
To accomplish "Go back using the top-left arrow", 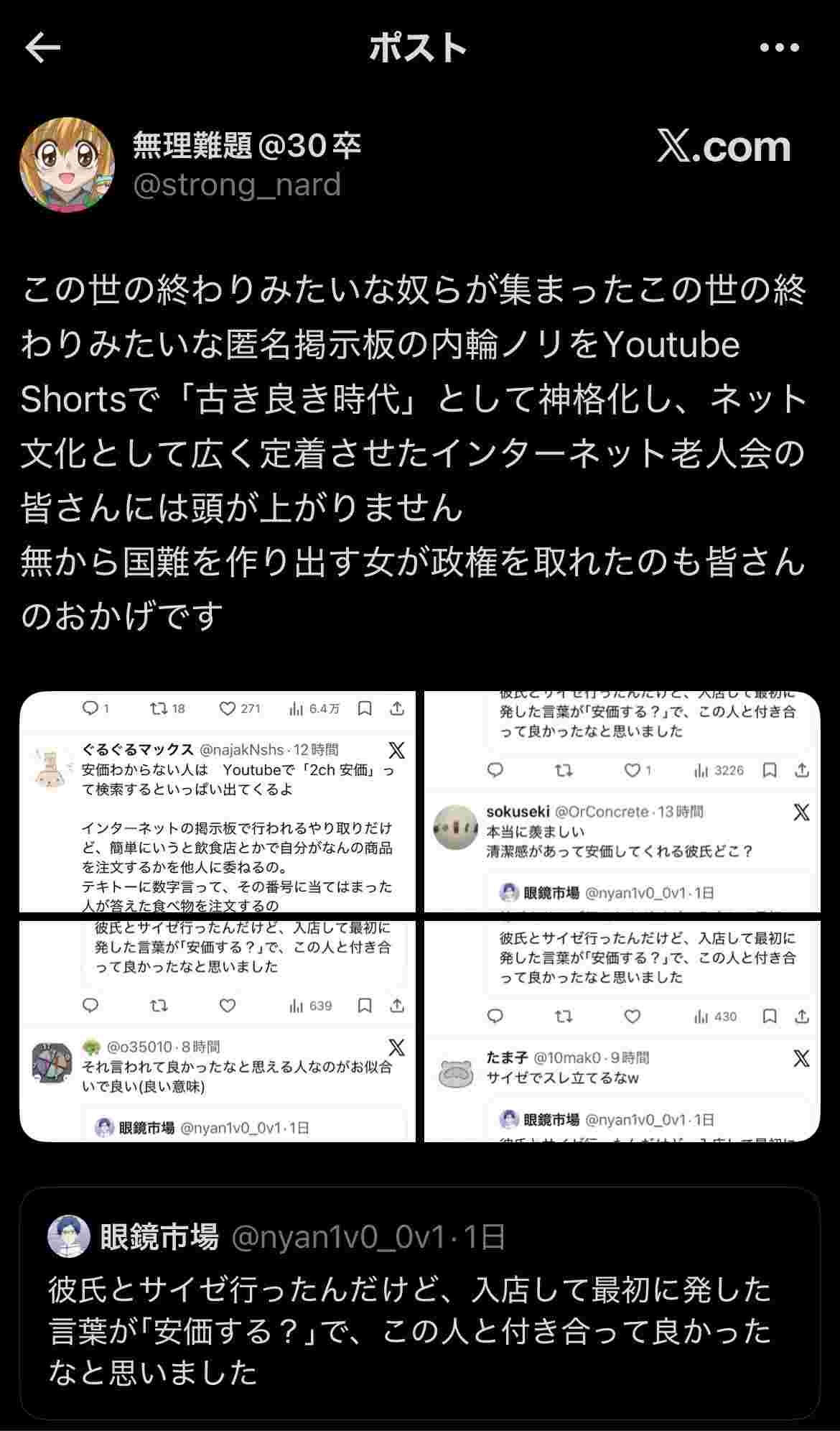I will pyautogui.click(x=42, y=47).
